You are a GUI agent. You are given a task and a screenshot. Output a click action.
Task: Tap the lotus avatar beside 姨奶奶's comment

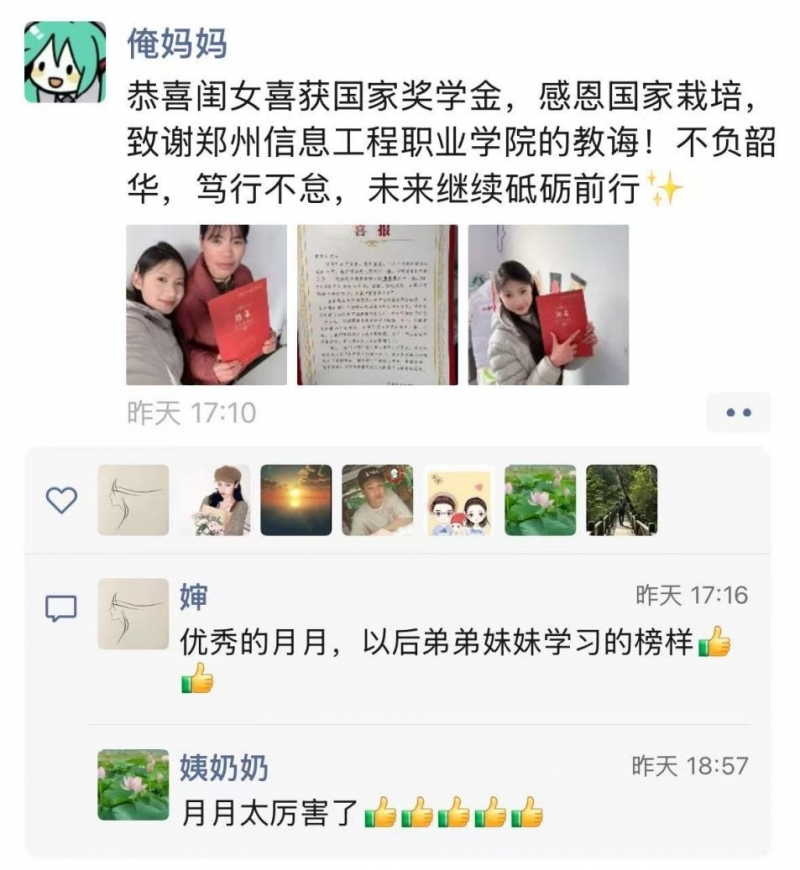[133, 785]
